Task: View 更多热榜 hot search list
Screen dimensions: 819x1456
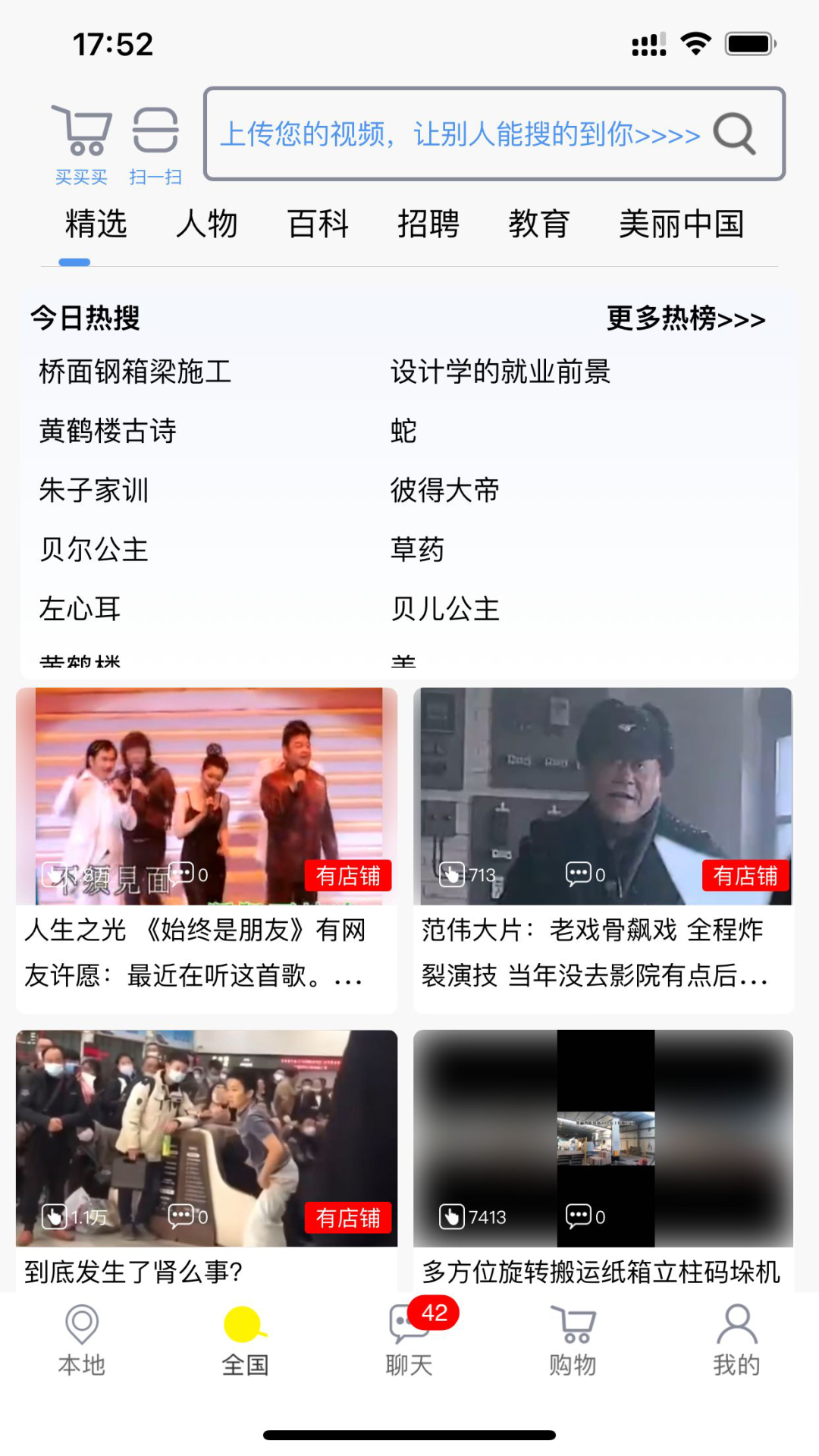Action: pos(686,318)
